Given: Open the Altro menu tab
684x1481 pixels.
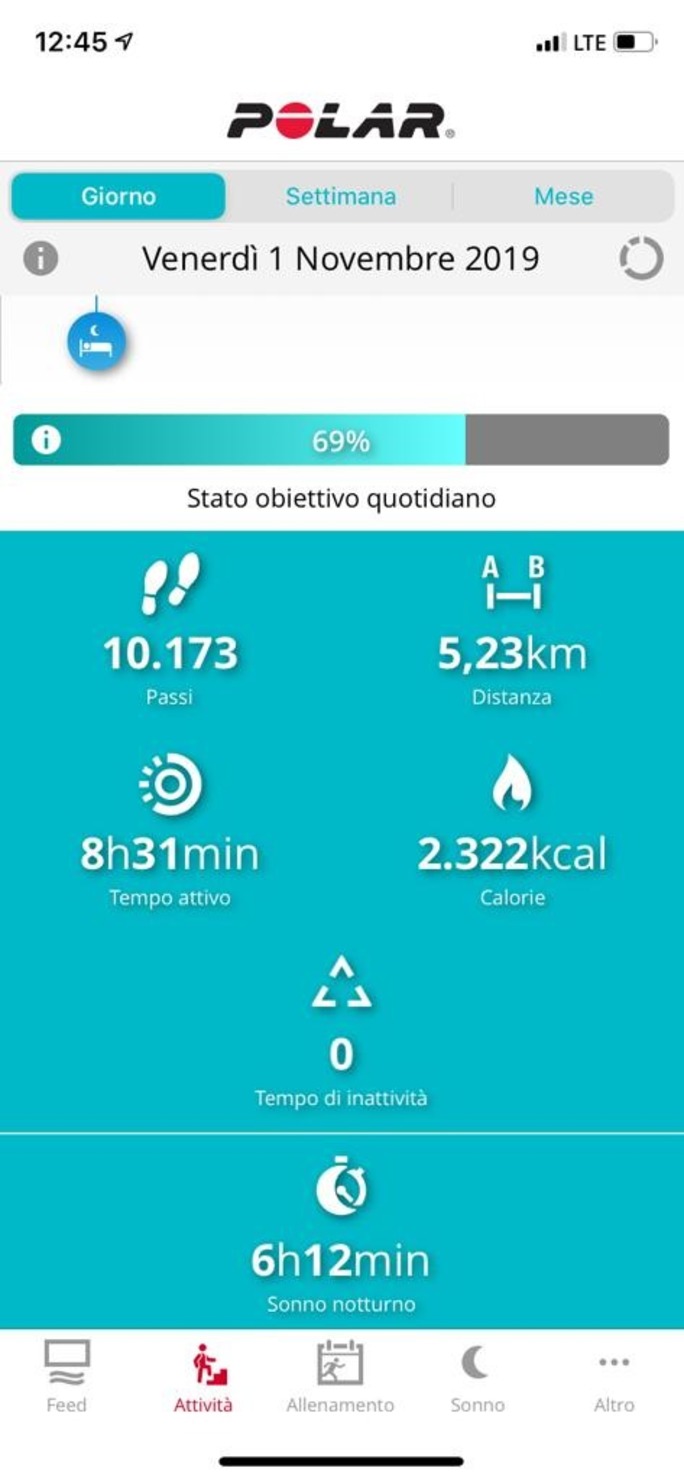Looking at the screenshot, I should 614,1376.
